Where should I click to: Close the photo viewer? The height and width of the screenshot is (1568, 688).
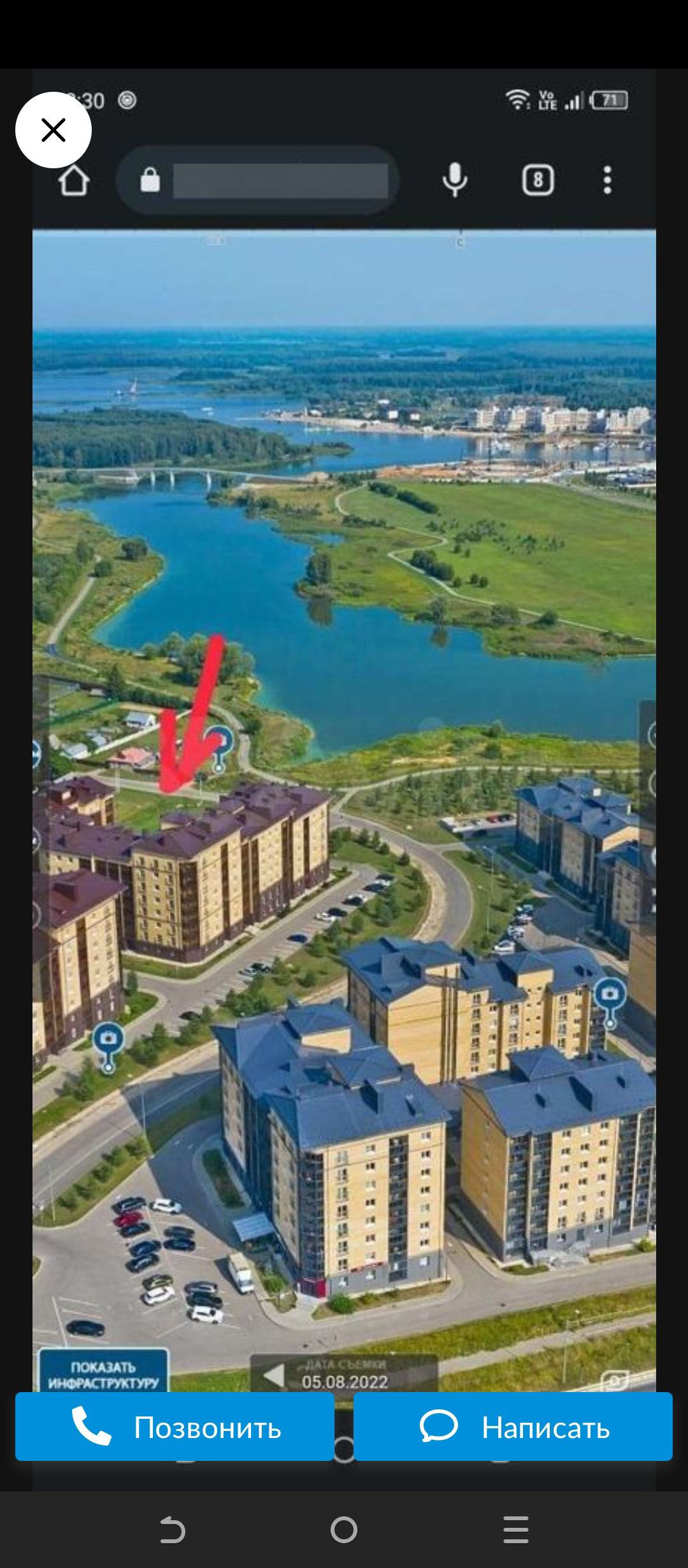pos(54,130)
